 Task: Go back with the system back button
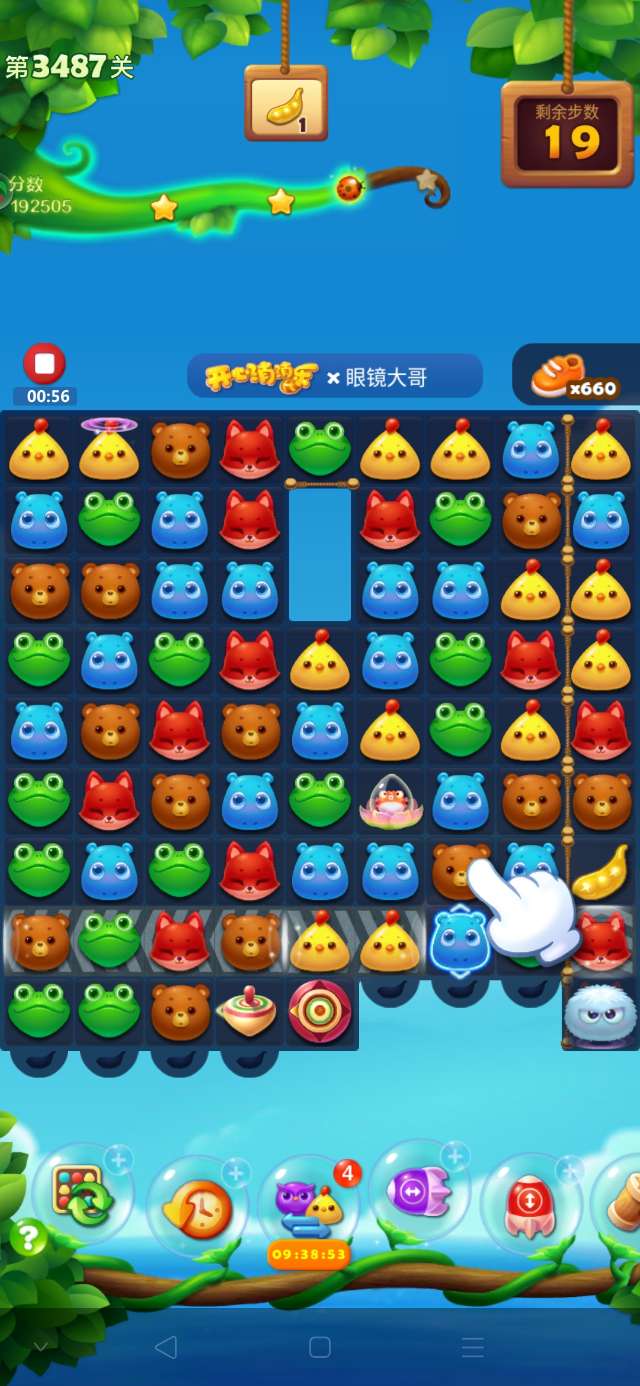[x=166, y=1347]
